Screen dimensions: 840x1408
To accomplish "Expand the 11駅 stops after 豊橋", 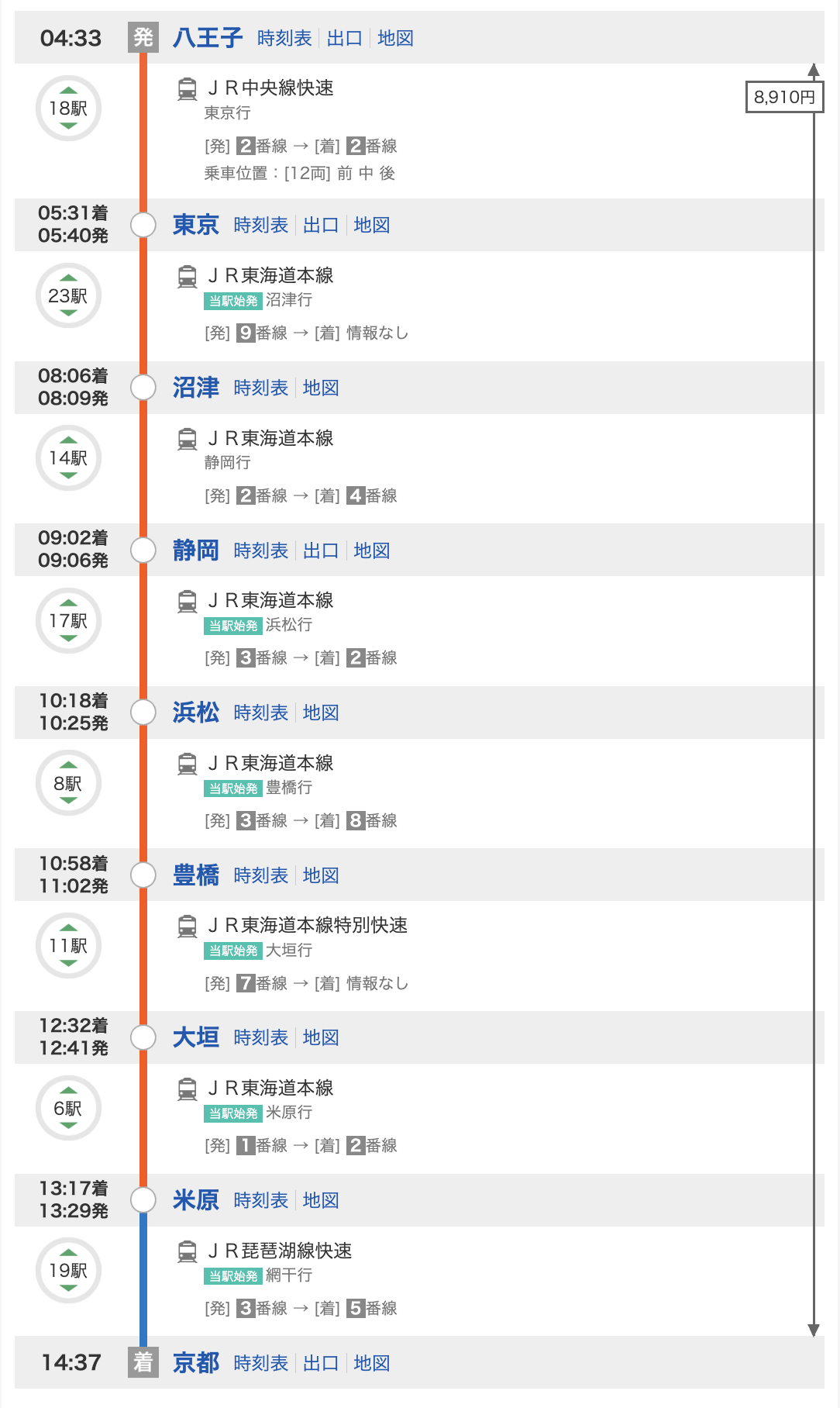I will coord(69,945).
